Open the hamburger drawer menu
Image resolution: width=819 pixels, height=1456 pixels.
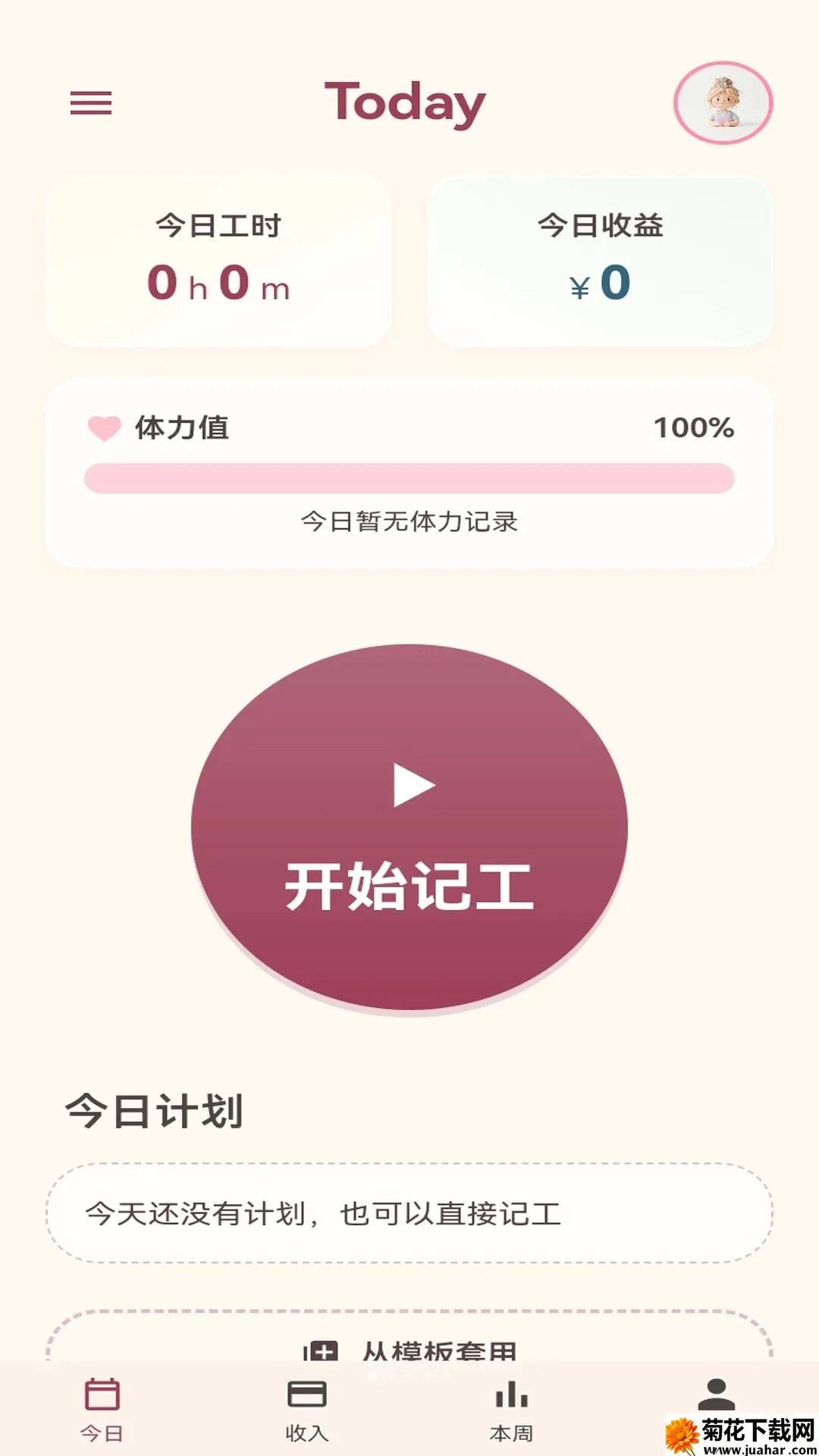pos(91,103)
